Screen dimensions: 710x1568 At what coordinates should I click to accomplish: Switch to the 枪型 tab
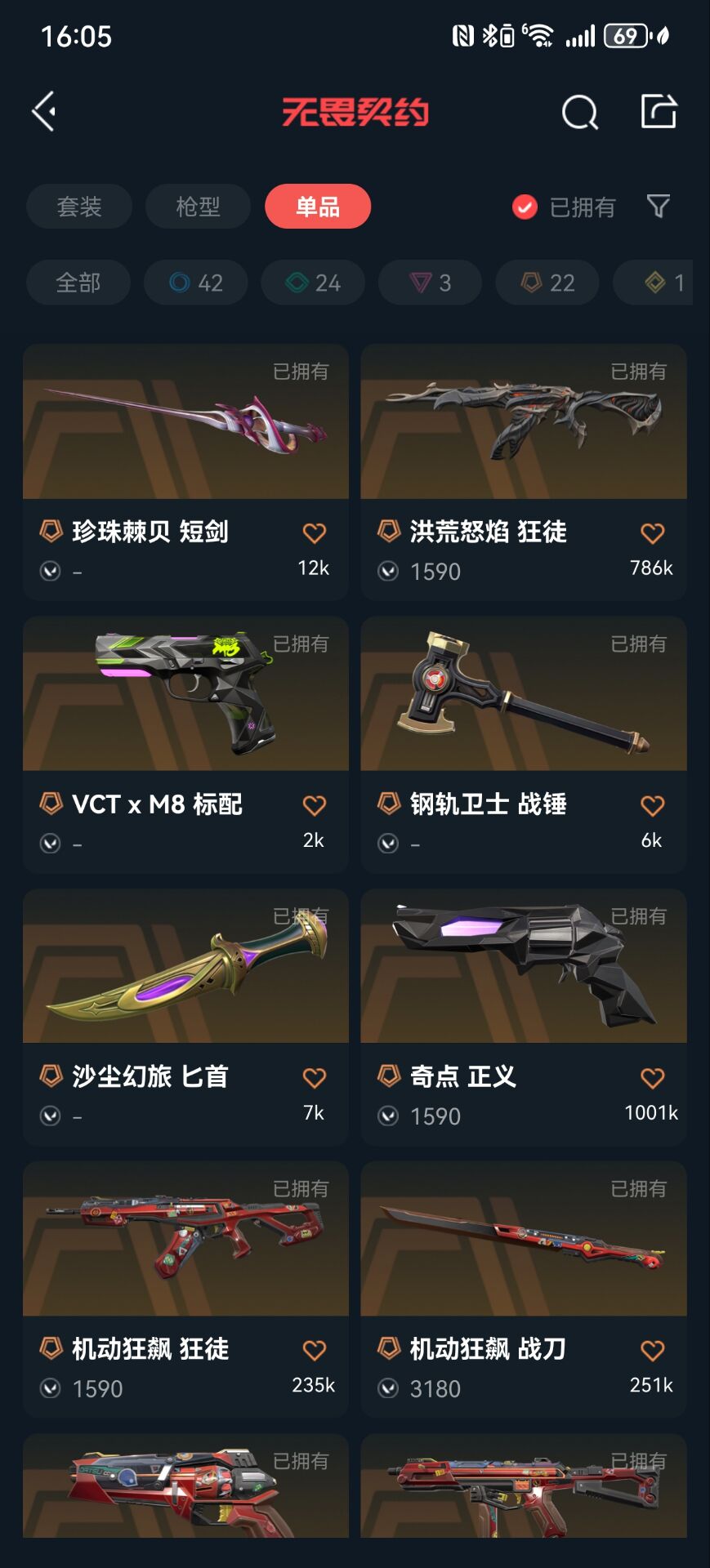(198, 207)
